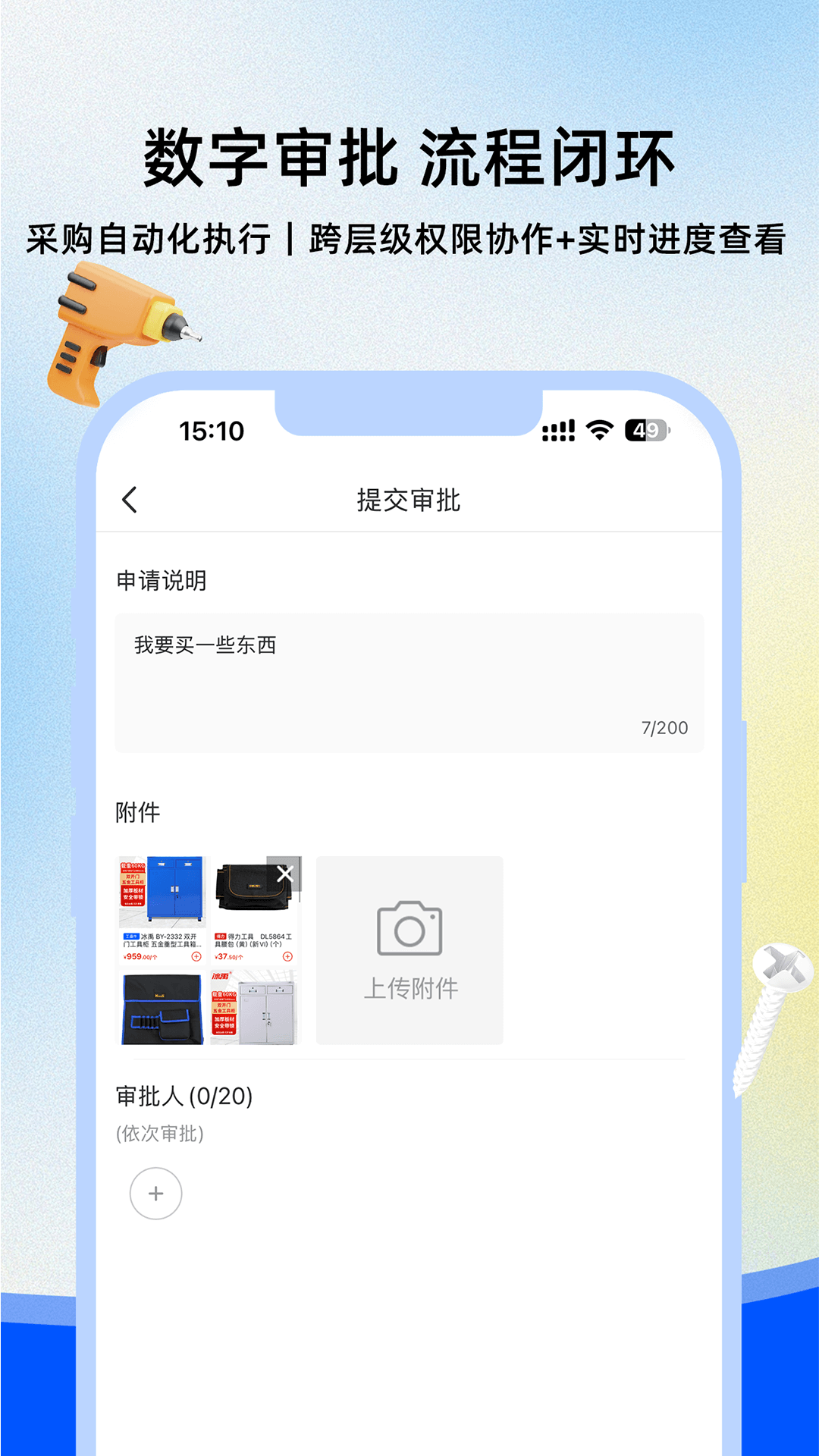Tap the red plus icon beside ¥37.50 item

(287, 956)
